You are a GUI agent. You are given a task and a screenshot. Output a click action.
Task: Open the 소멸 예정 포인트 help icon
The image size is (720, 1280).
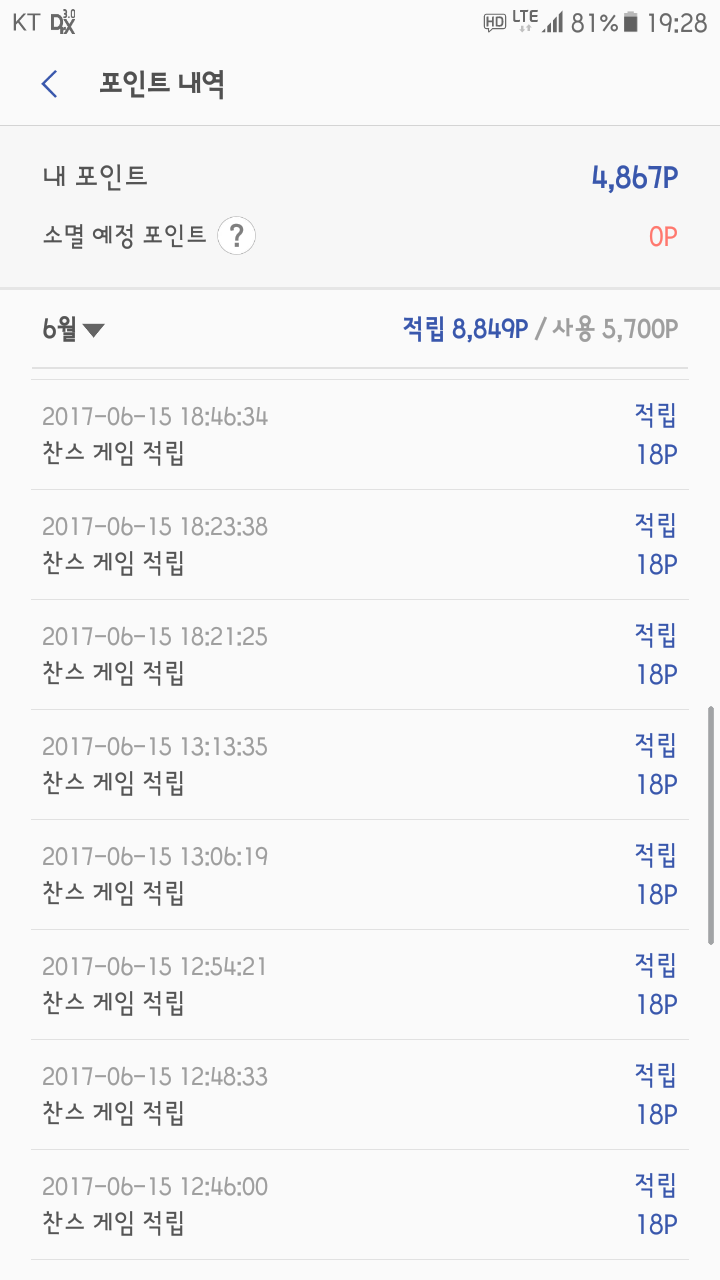pos(236,237)
